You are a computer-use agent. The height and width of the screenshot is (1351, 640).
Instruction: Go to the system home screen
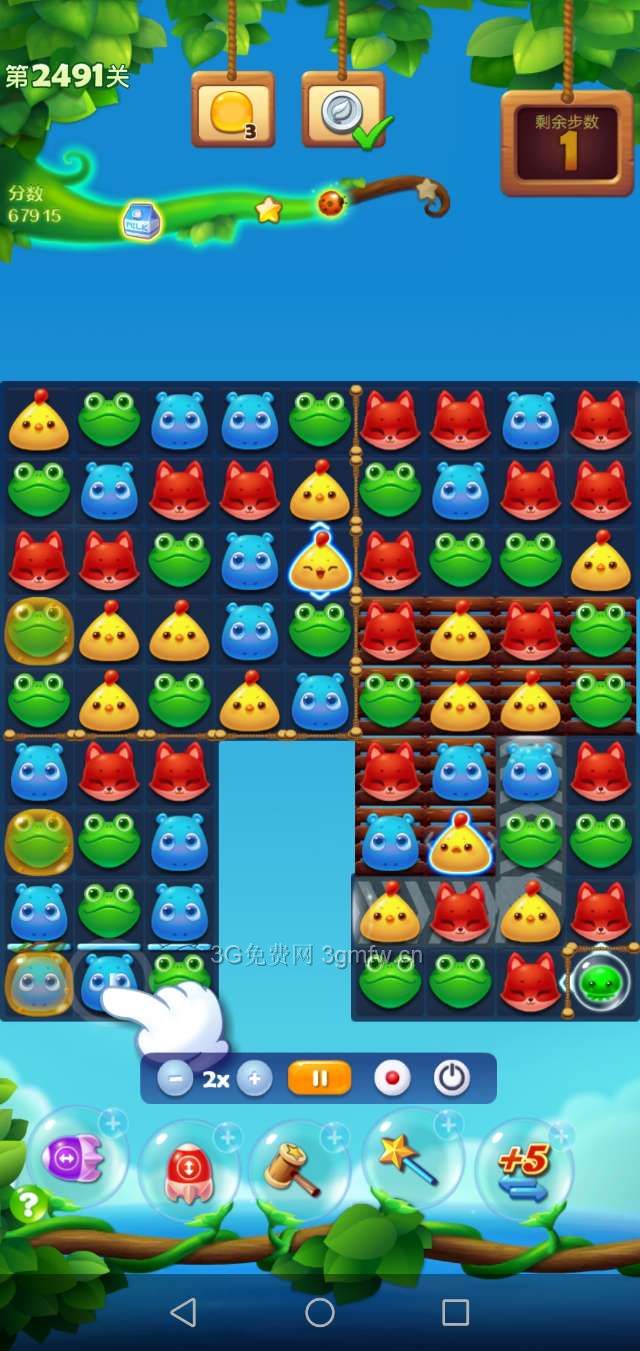[320, 1312]
